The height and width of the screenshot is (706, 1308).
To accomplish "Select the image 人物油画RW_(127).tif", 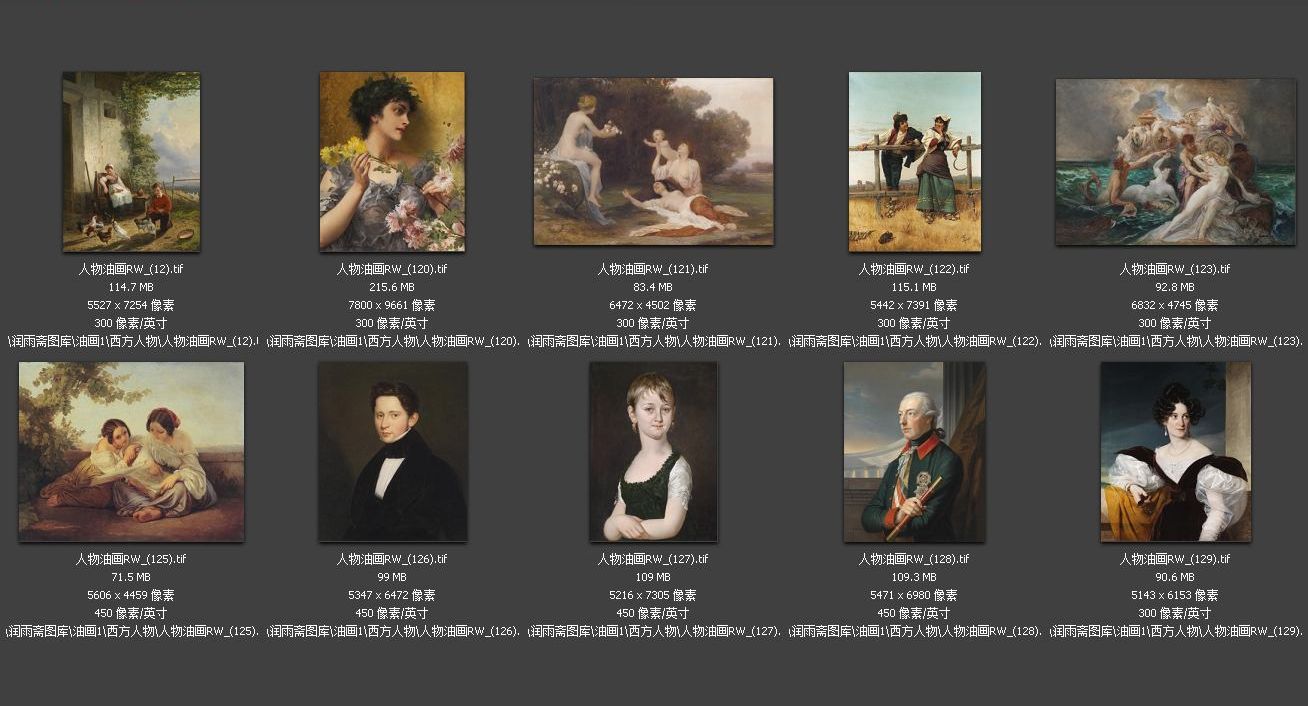I will (653, 452).
